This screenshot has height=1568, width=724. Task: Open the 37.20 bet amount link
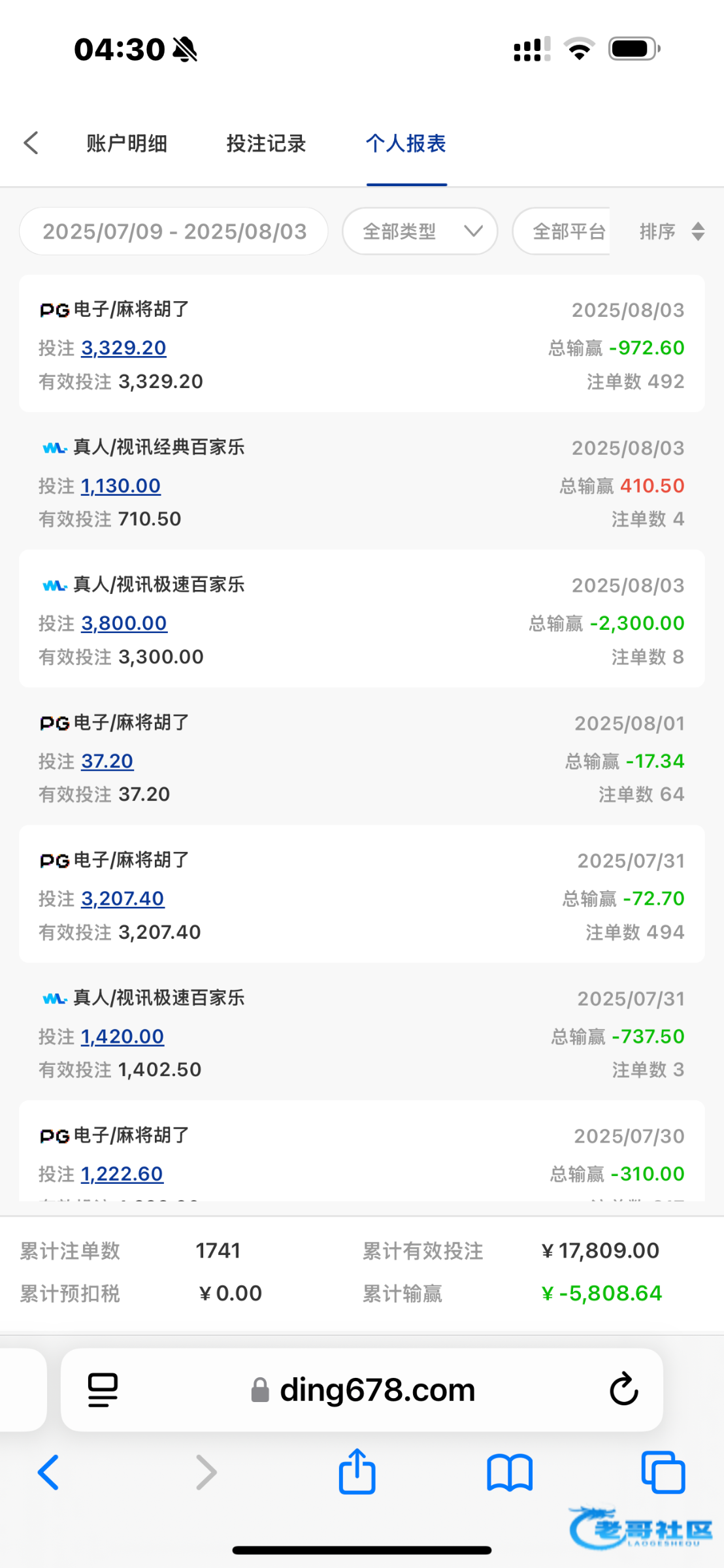coord(107,761)
